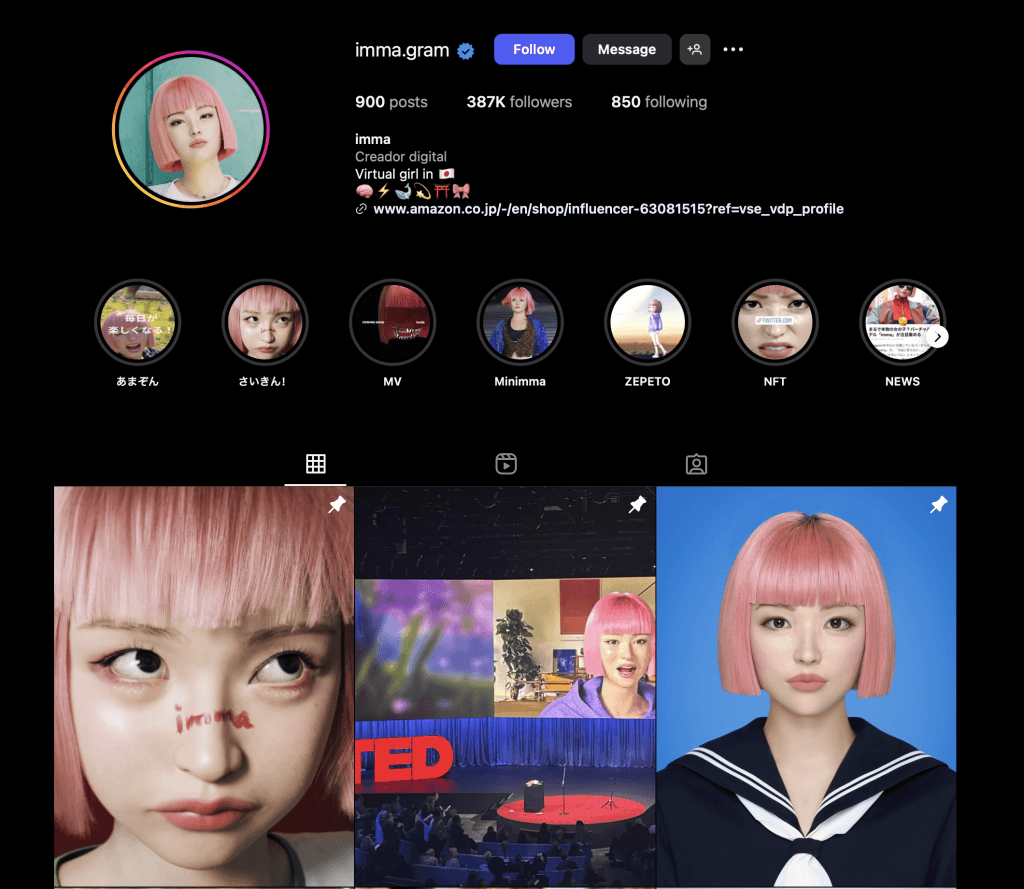Open the pinned TED stage post

click(505, 690)
